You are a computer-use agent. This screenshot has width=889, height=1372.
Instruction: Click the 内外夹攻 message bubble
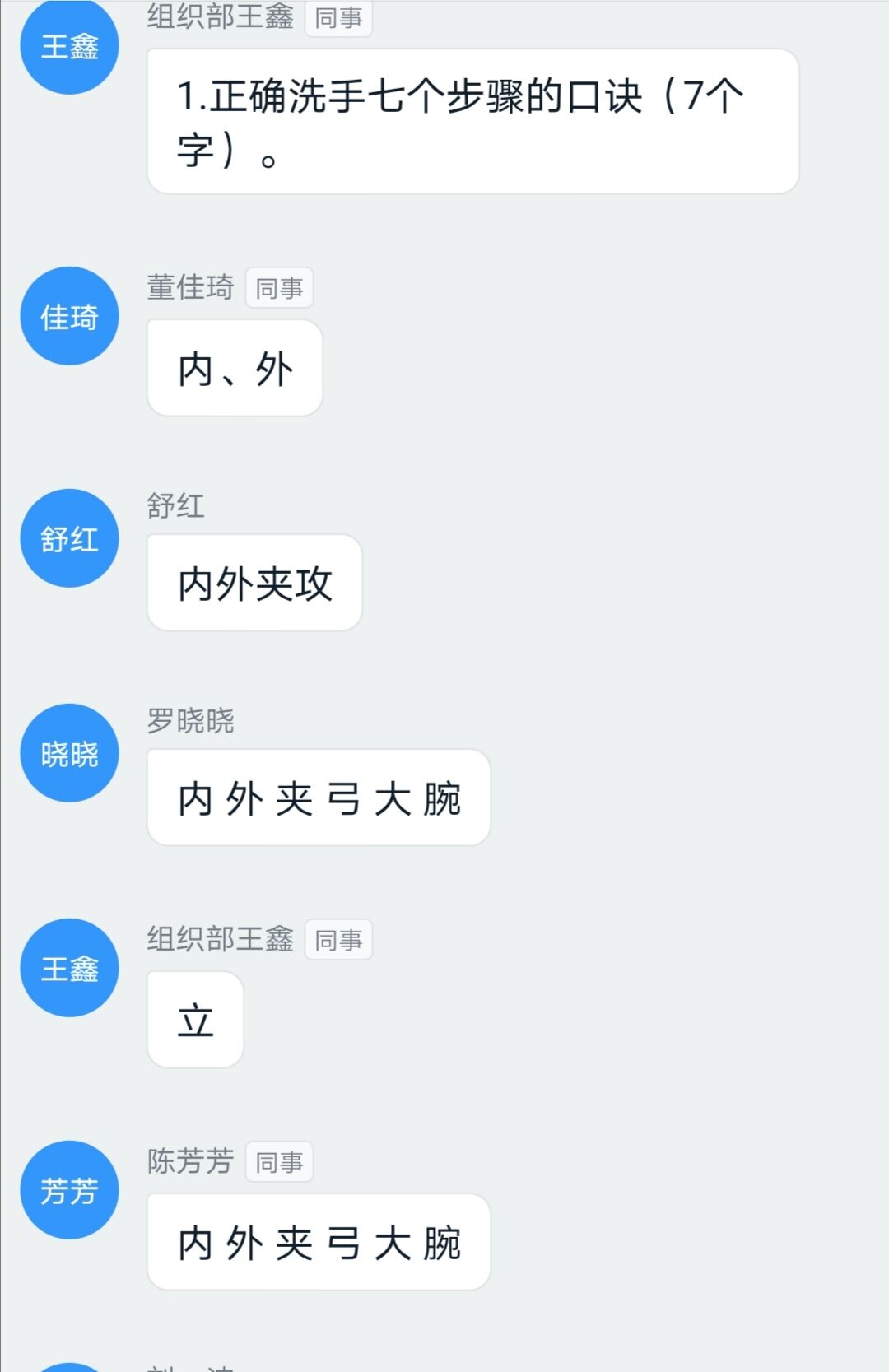[254, 583]
